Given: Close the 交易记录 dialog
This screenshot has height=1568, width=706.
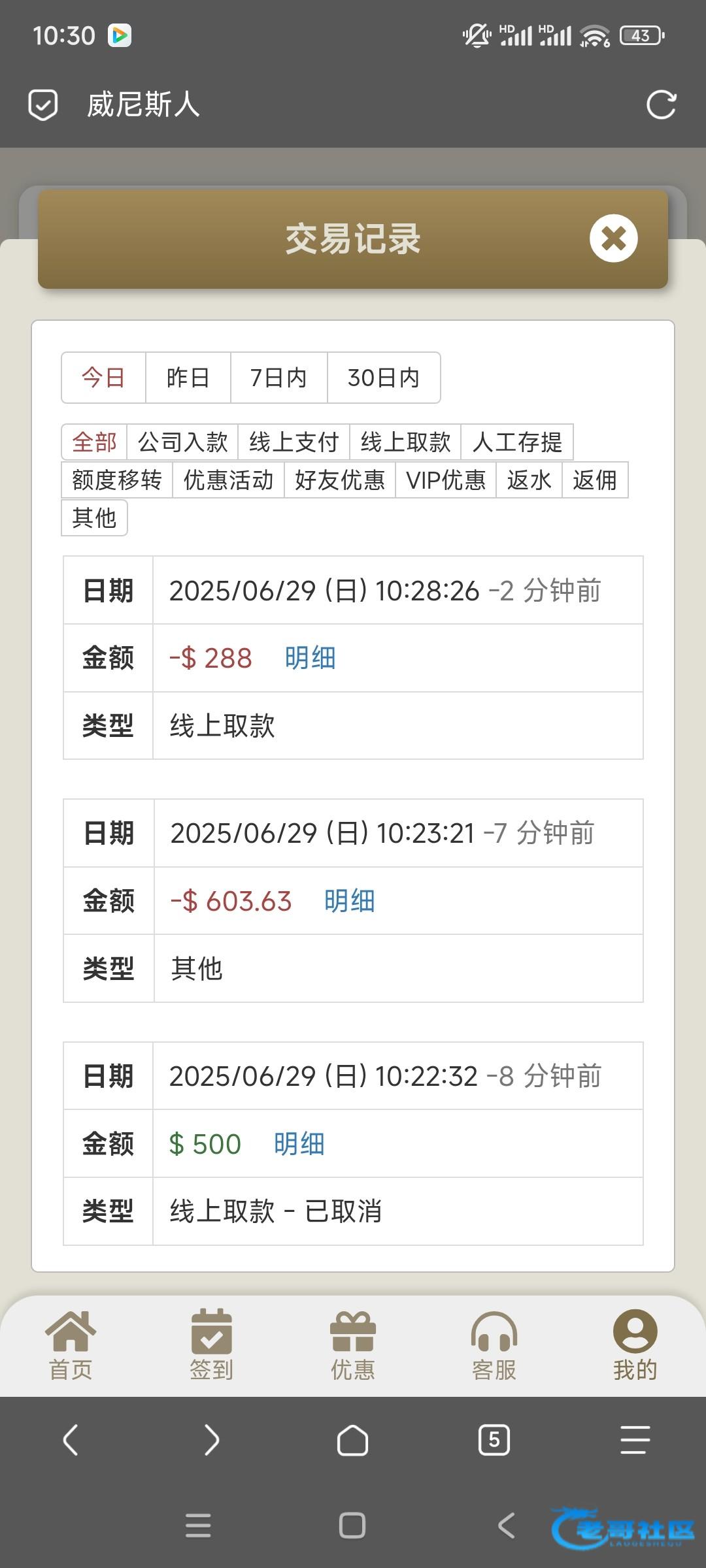Looking at the screenshot, I should click(x=613, y=238).
